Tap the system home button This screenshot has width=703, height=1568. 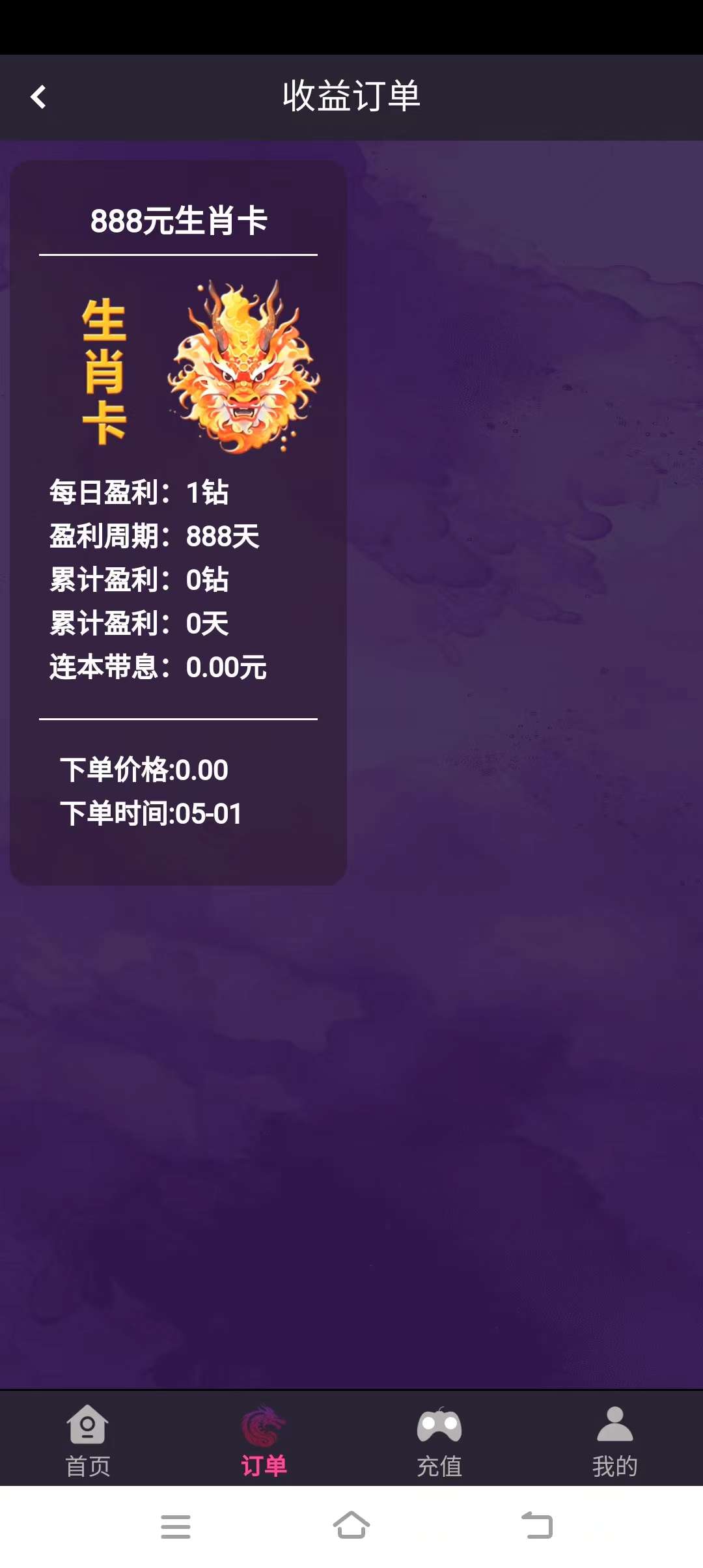click(351, 1526)
